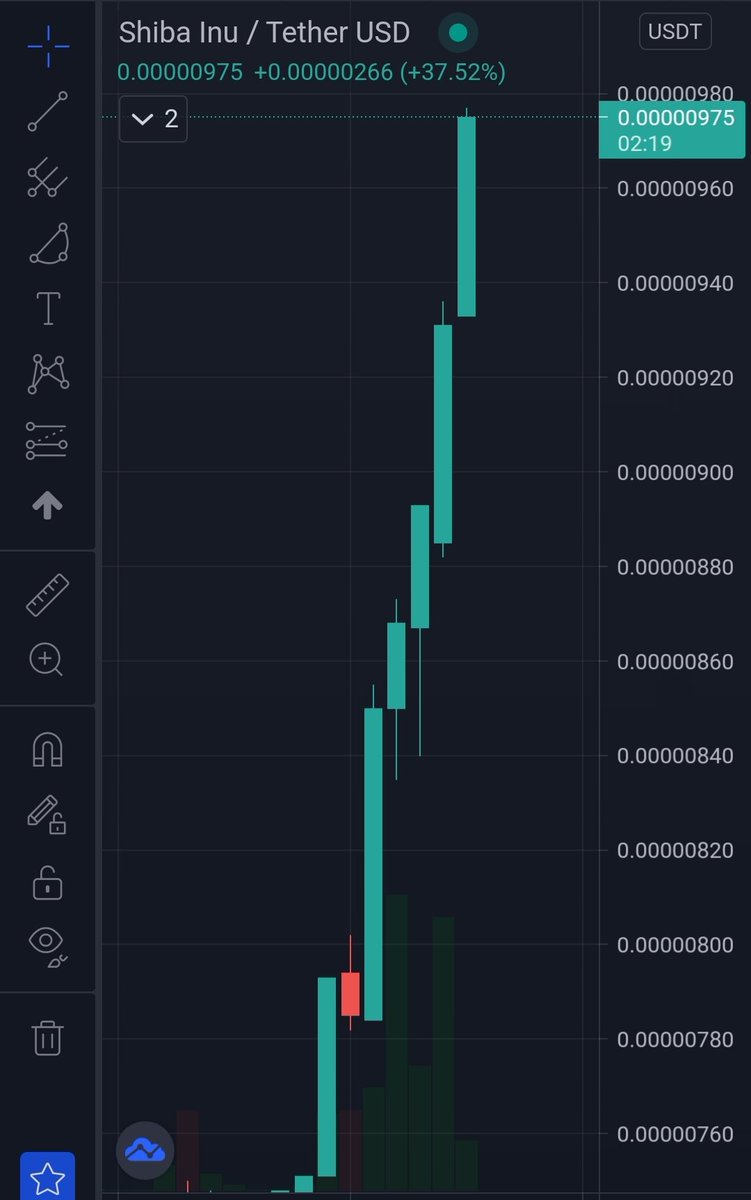
Task: Open the pitchfork tool
Action: (47, 178)
